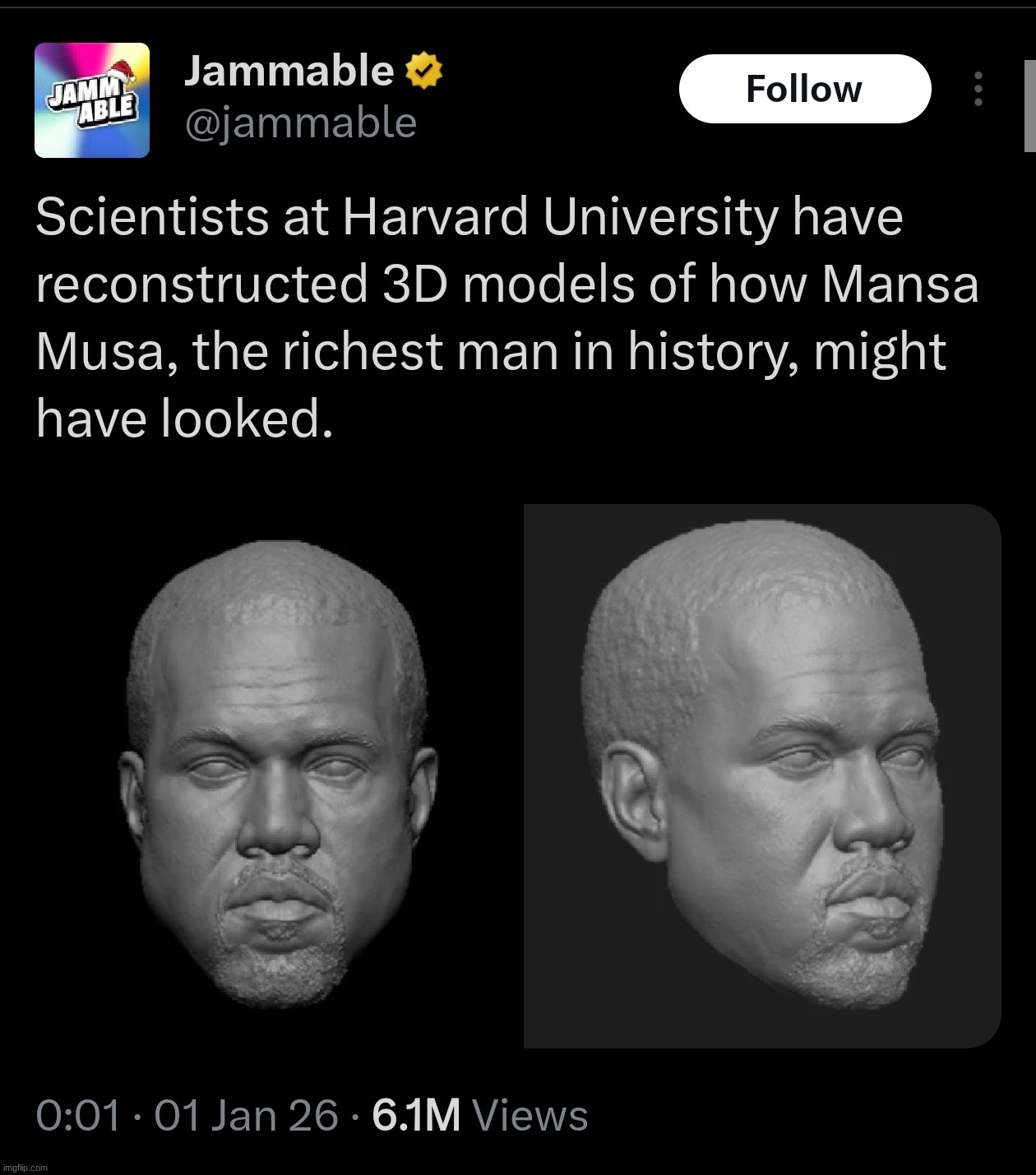Follow the Jammable account
1036x1175 pixels.
coord(804,89)
